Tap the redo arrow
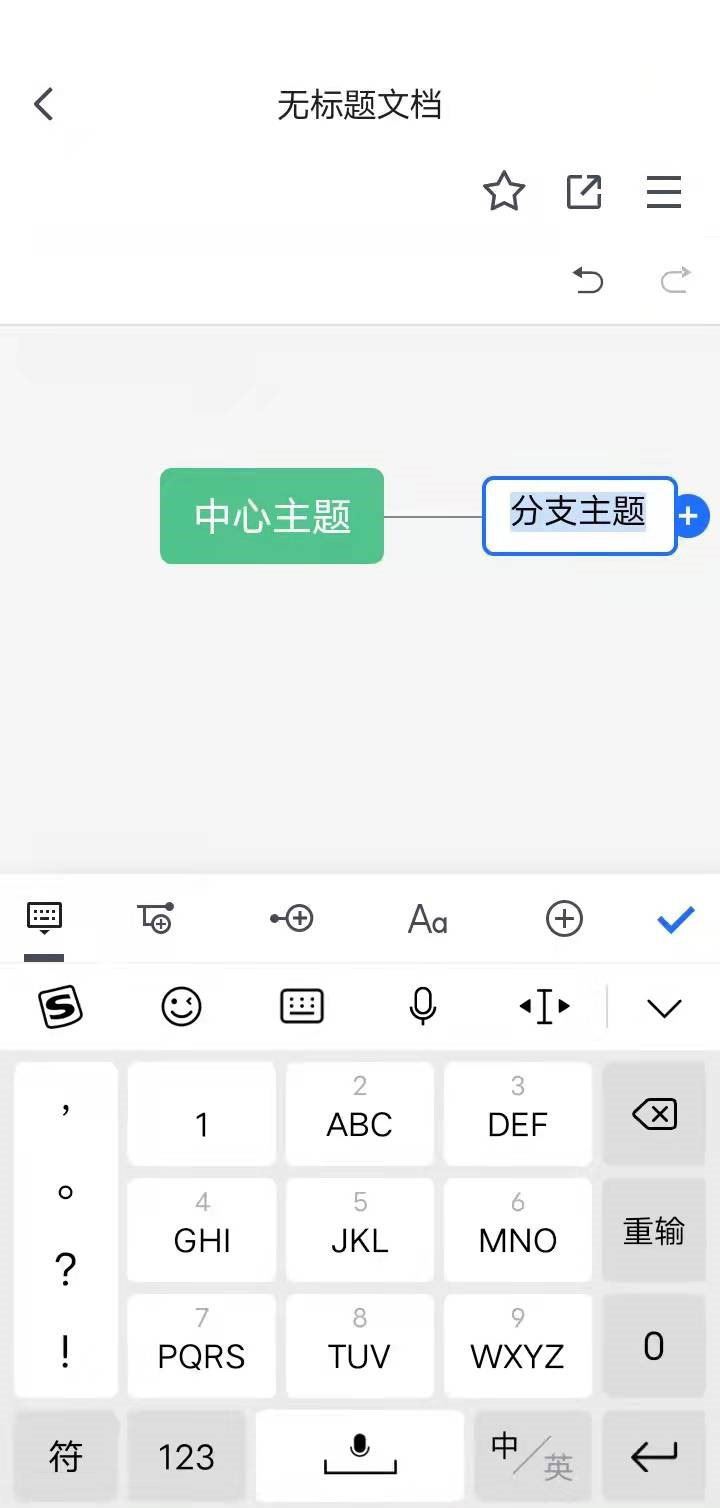The image size is (720, 1508). 676,281
